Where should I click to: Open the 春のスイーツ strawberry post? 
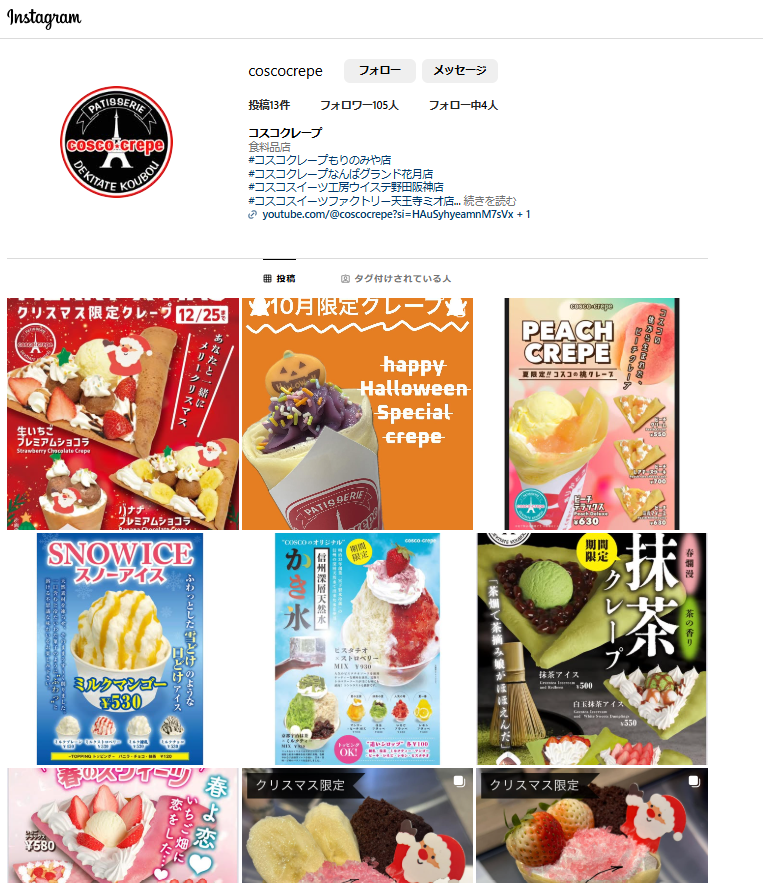pos(123,826)
